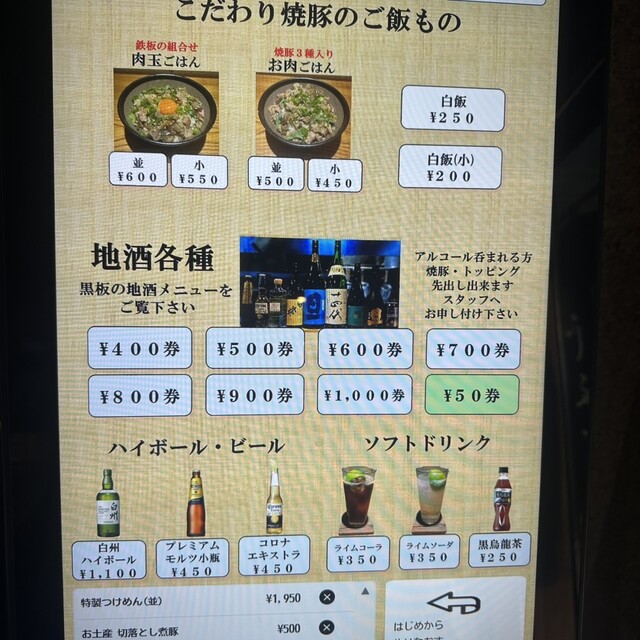Choose the ¥700券 ticket
This screenshot has height=640, width=640.
coord(473,349)
